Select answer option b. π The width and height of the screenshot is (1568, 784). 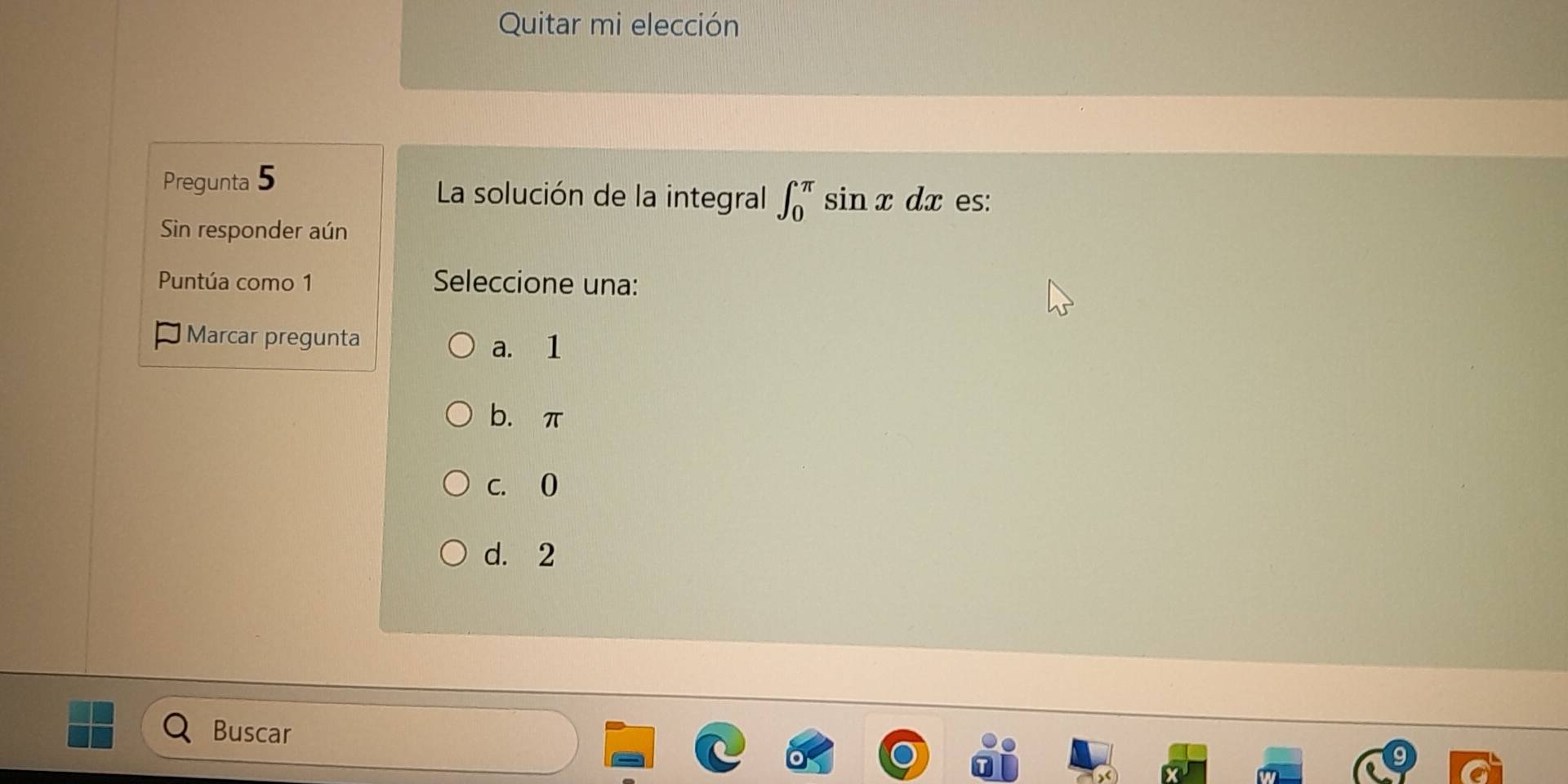coord(459,415)
